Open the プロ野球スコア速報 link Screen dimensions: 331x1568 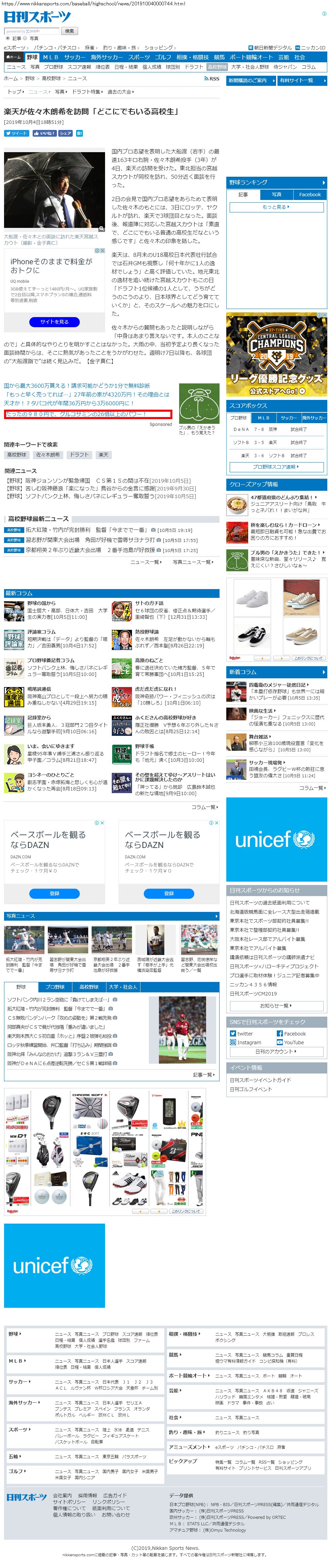point(276,467)
